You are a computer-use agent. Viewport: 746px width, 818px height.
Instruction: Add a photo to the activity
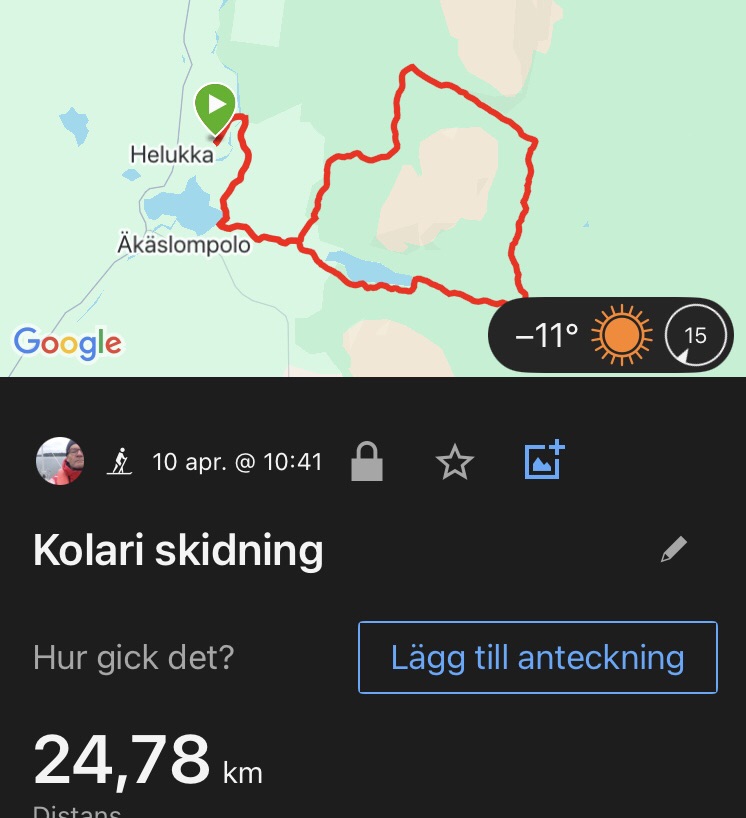point(545,460)
